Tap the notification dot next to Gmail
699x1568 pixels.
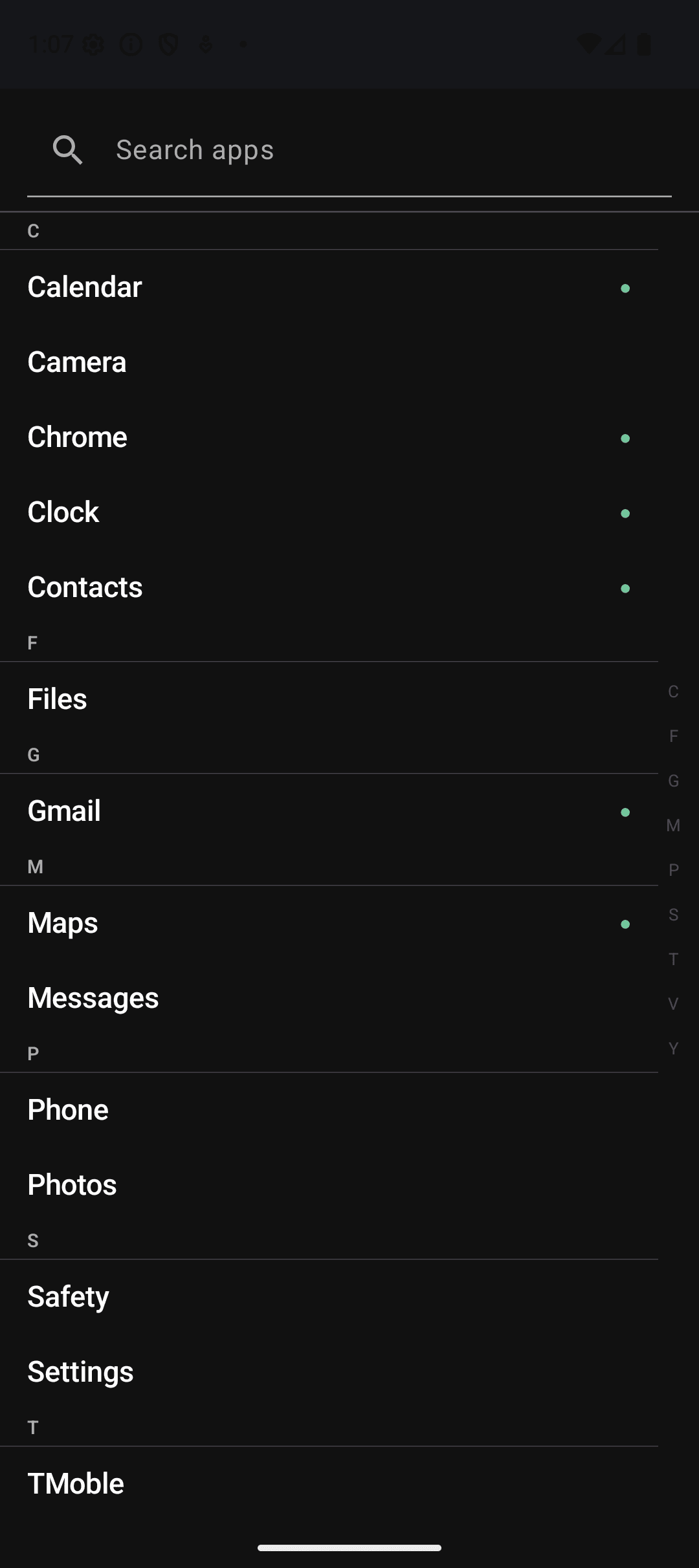(625, 811)
